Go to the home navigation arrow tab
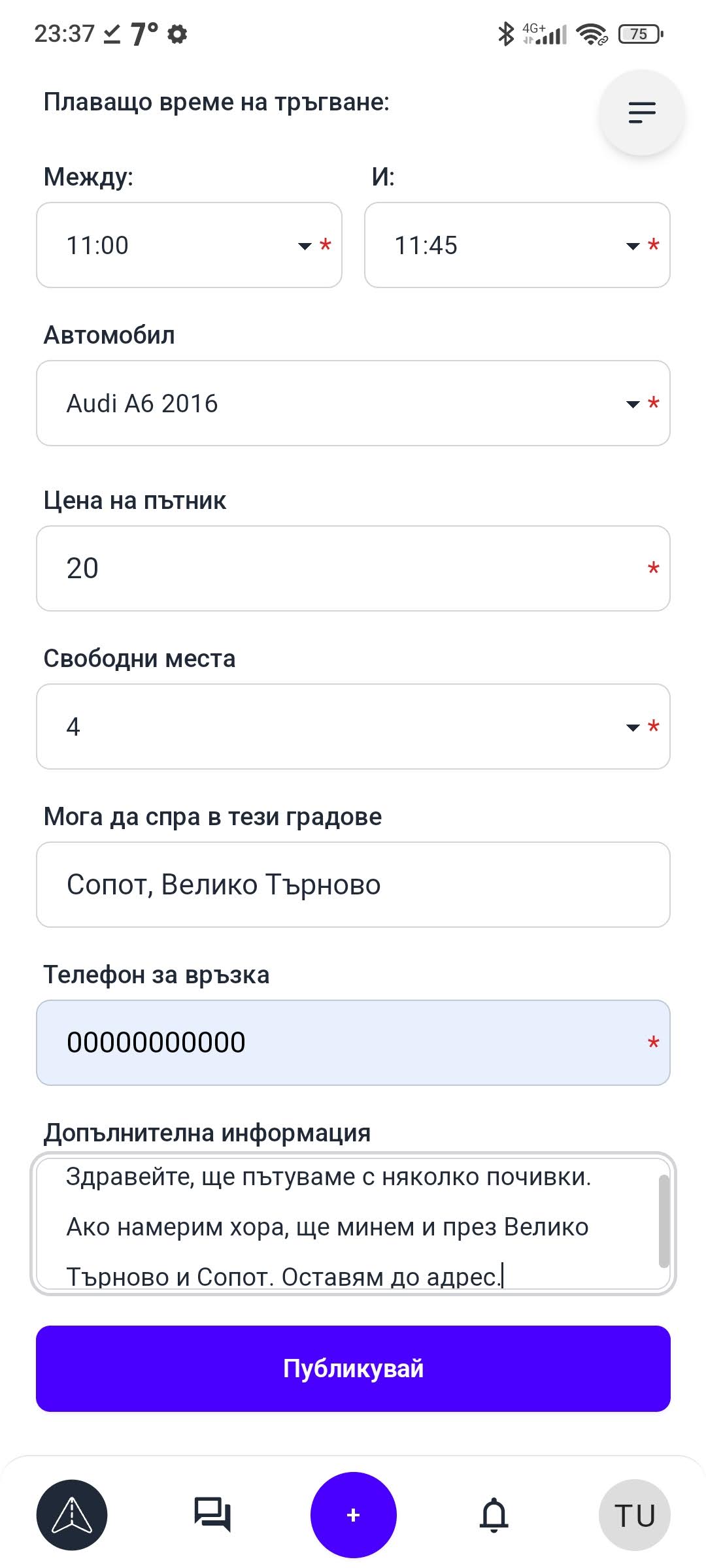Viewport: 706px width, 1568px height. point(72,1515)
